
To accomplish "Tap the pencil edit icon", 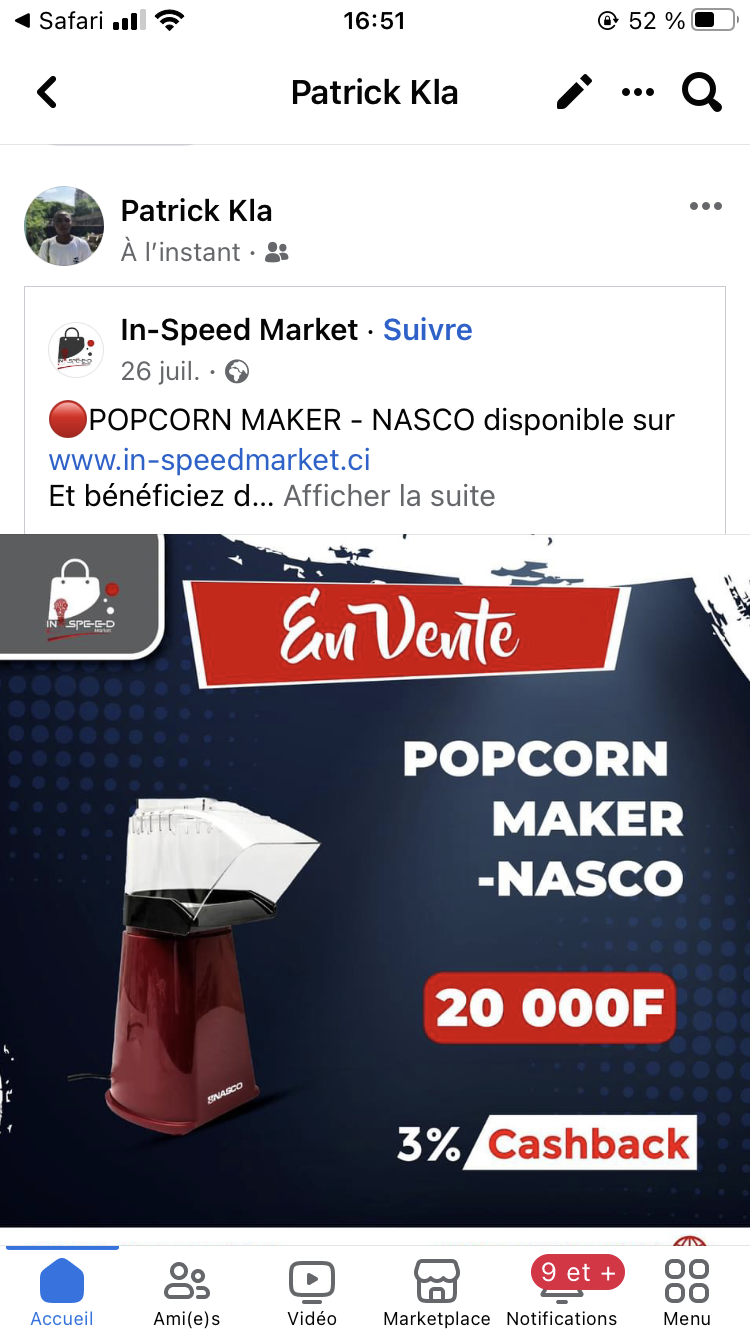I will click(574, 93).
